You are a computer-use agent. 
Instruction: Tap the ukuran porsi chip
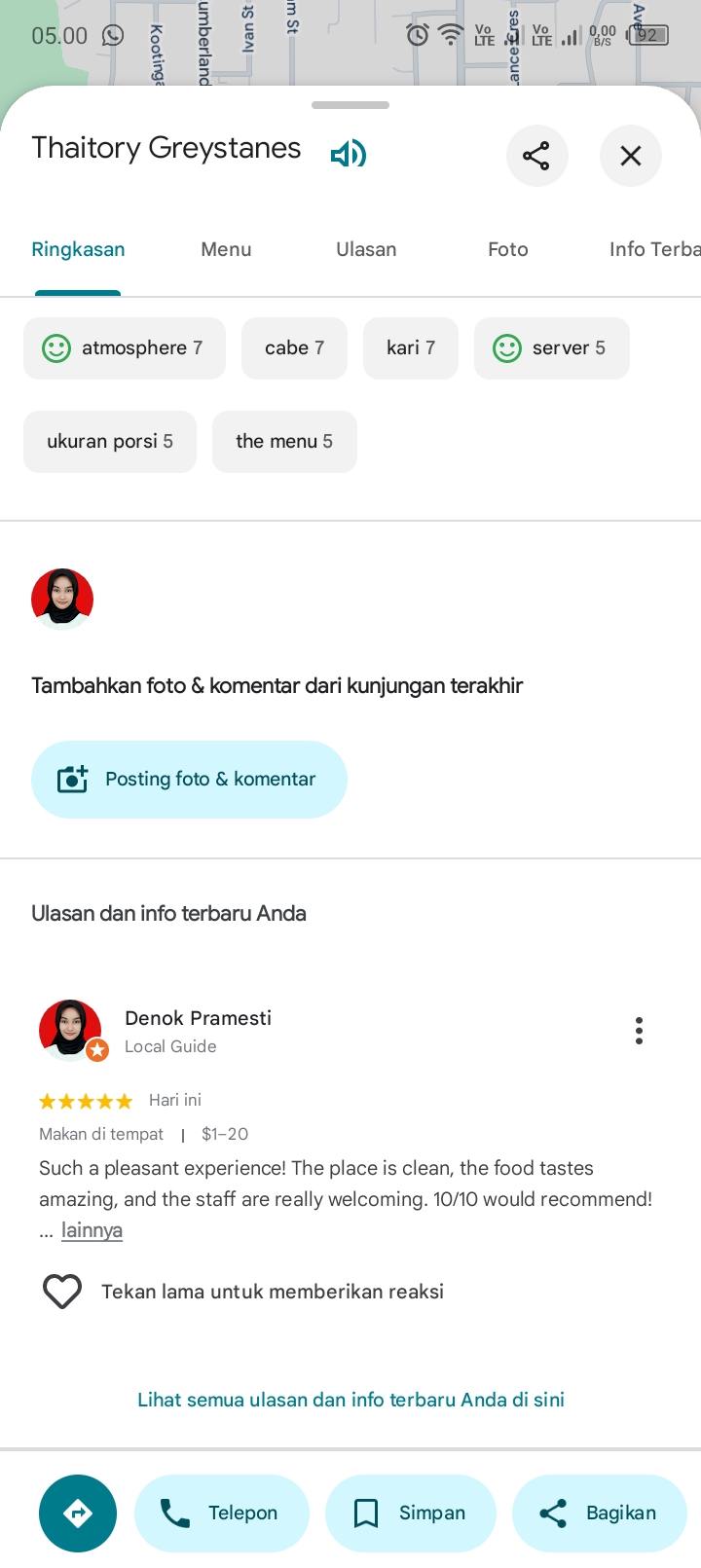(110, 442)
